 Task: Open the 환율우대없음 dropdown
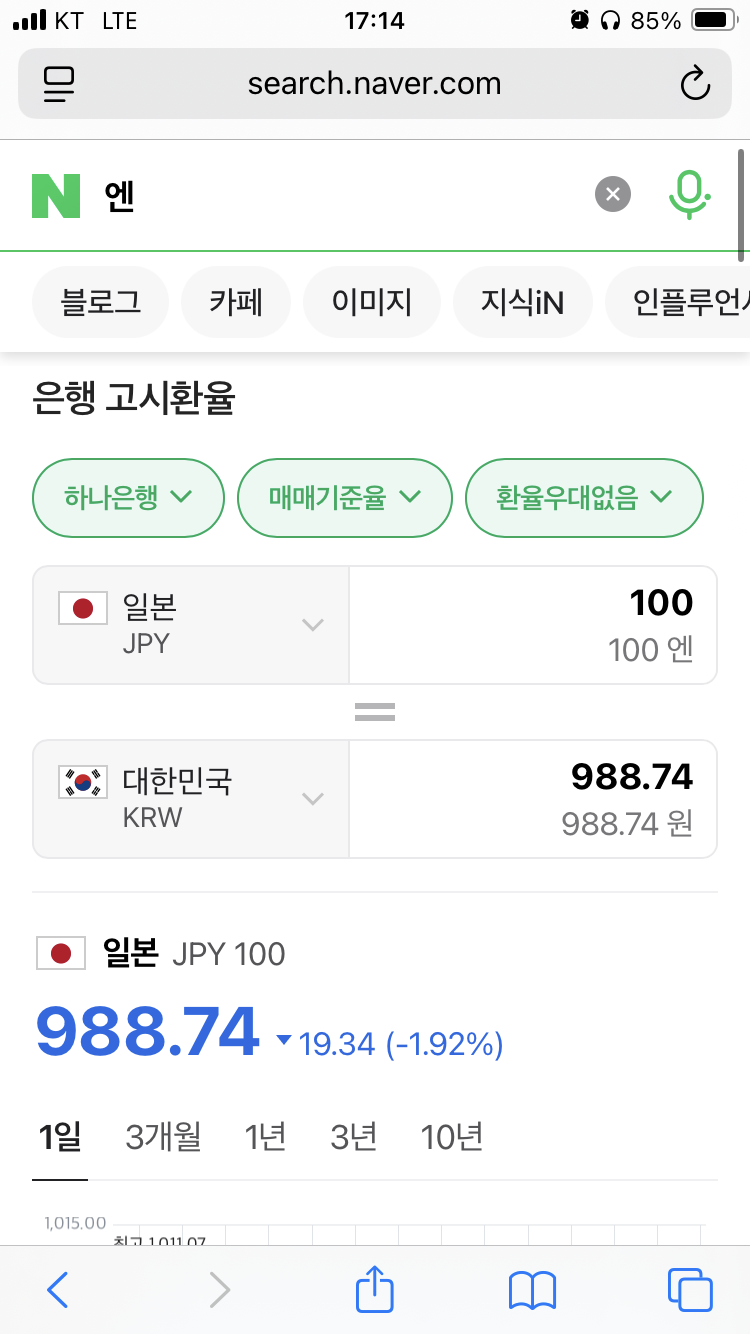(585, 498)
